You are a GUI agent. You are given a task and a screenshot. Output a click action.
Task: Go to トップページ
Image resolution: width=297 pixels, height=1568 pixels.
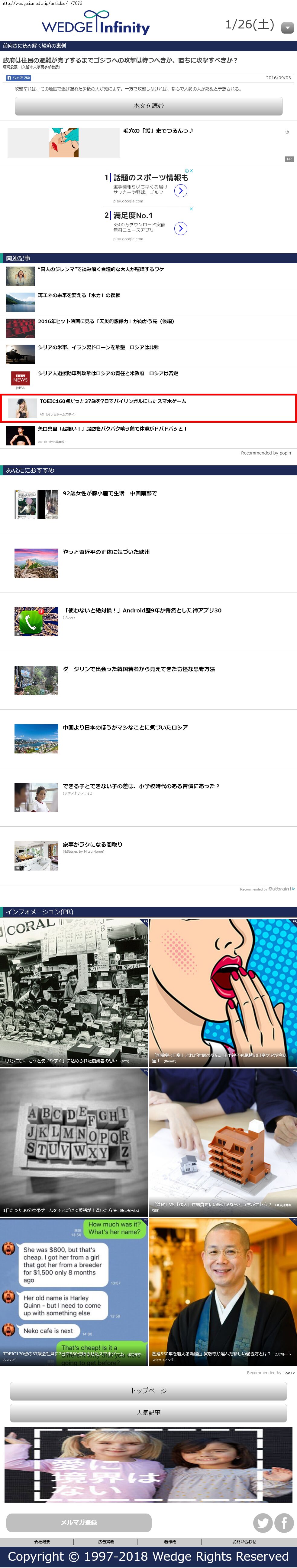[x=148, y=1391]
